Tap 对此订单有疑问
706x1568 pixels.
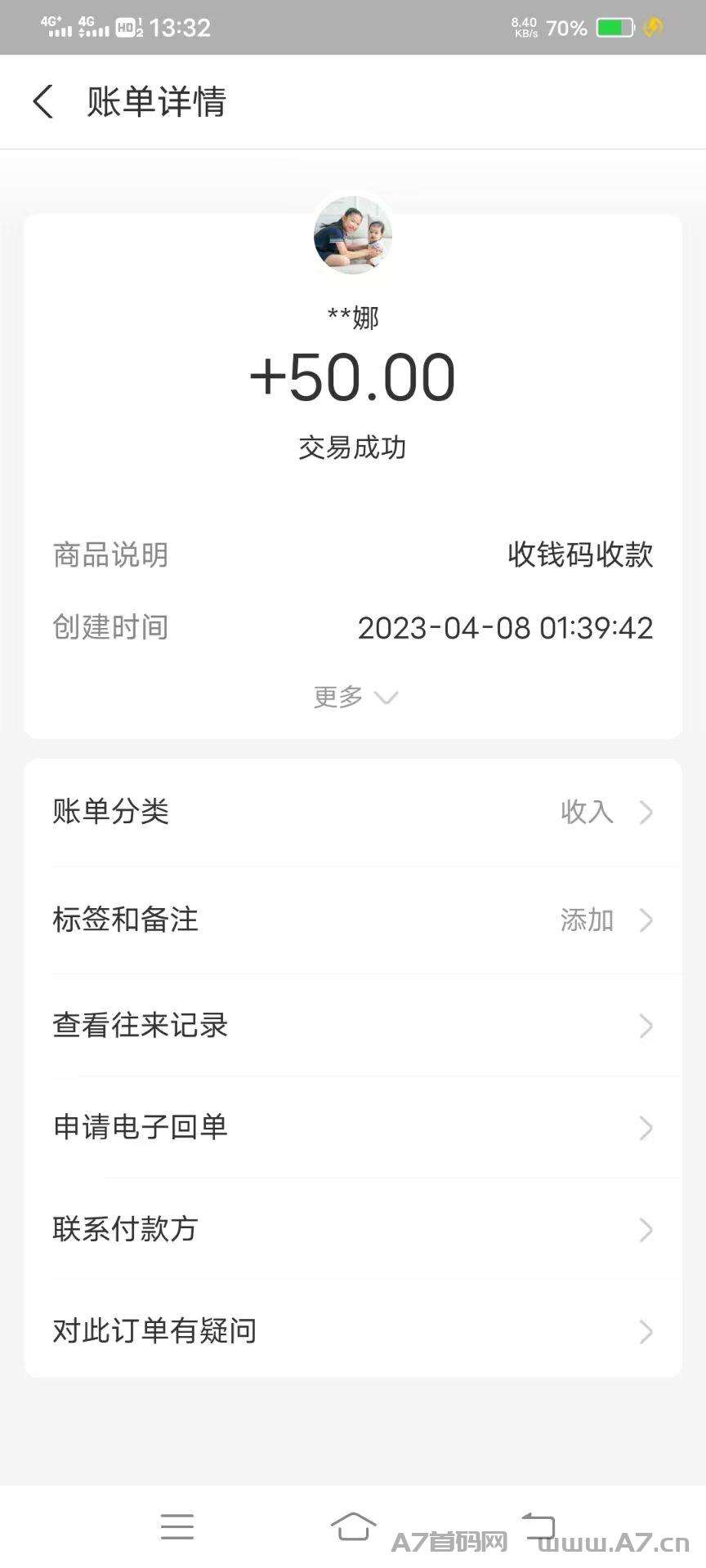click(x=353, y=1331)
